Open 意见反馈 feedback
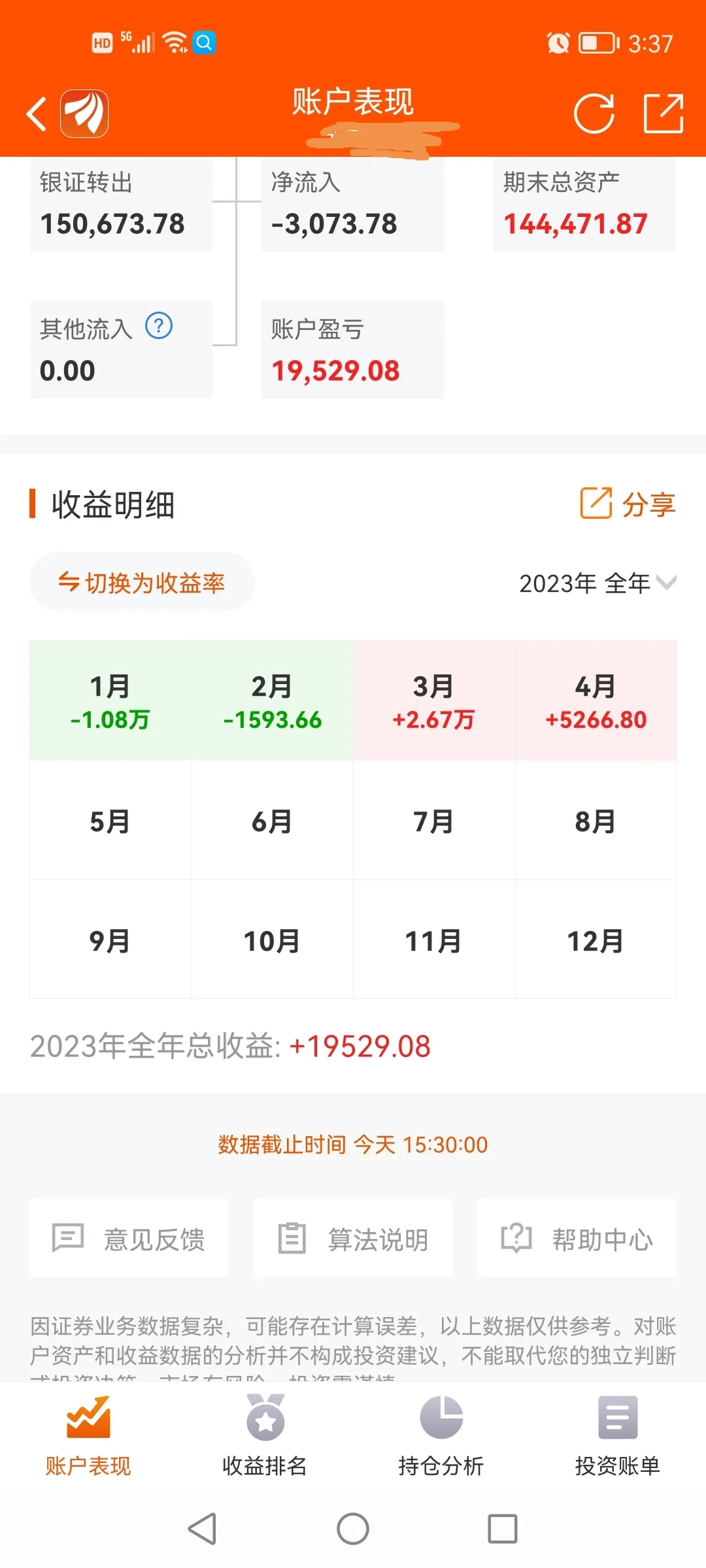Viewport: 706px width, 1568px height. [129, 1239]
